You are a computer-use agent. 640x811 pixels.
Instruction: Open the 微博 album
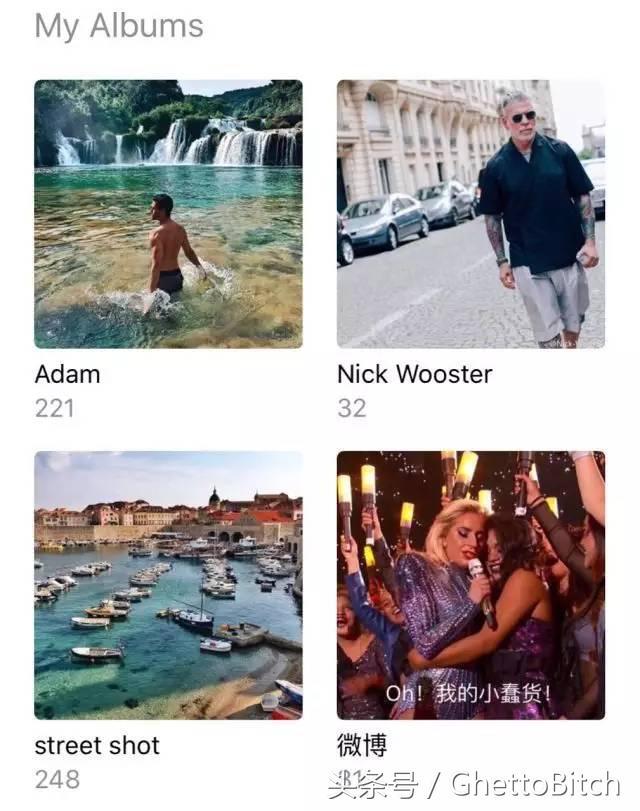click(470, 585)
